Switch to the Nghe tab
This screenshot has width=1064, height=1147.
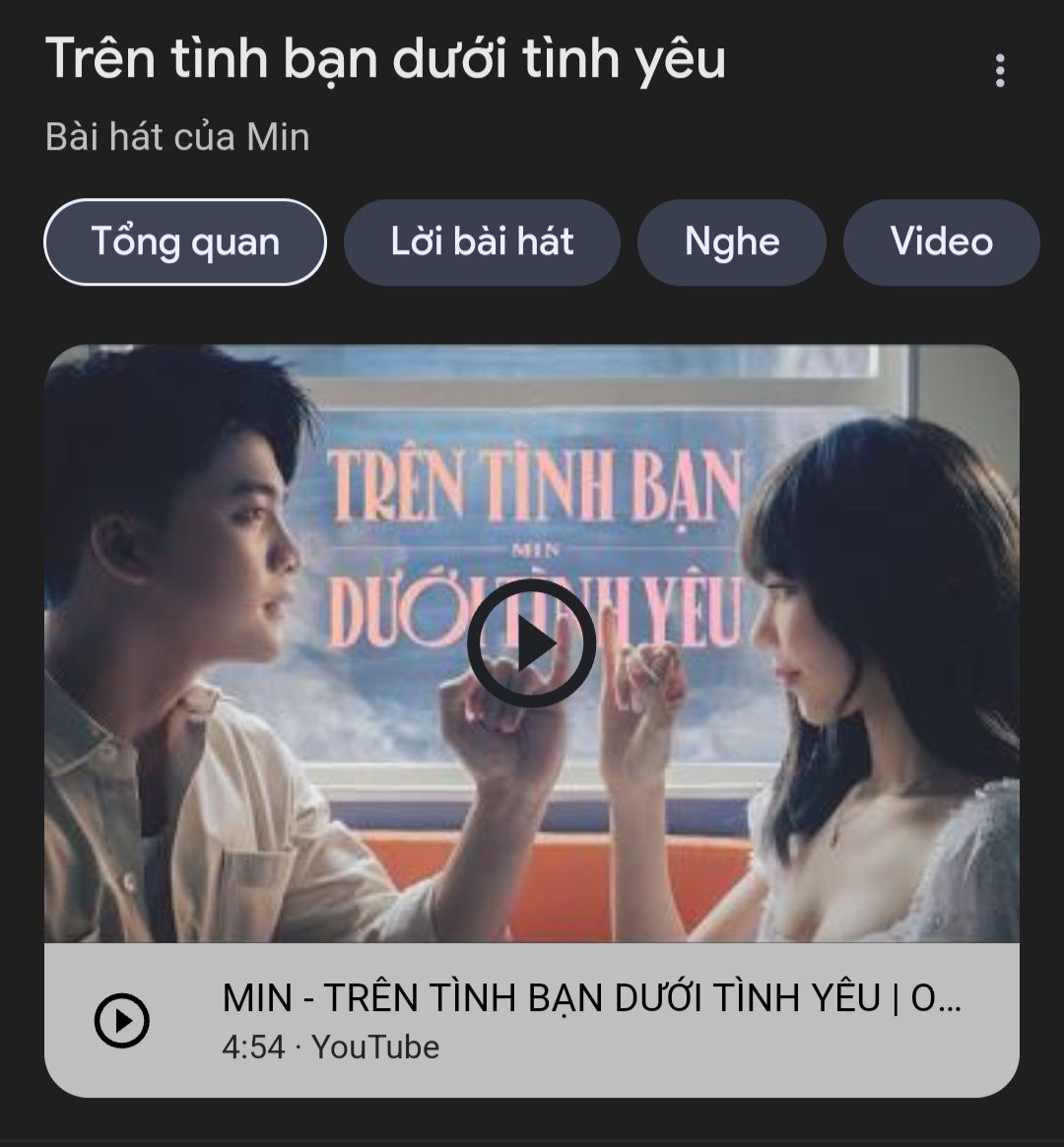[731, 242]
